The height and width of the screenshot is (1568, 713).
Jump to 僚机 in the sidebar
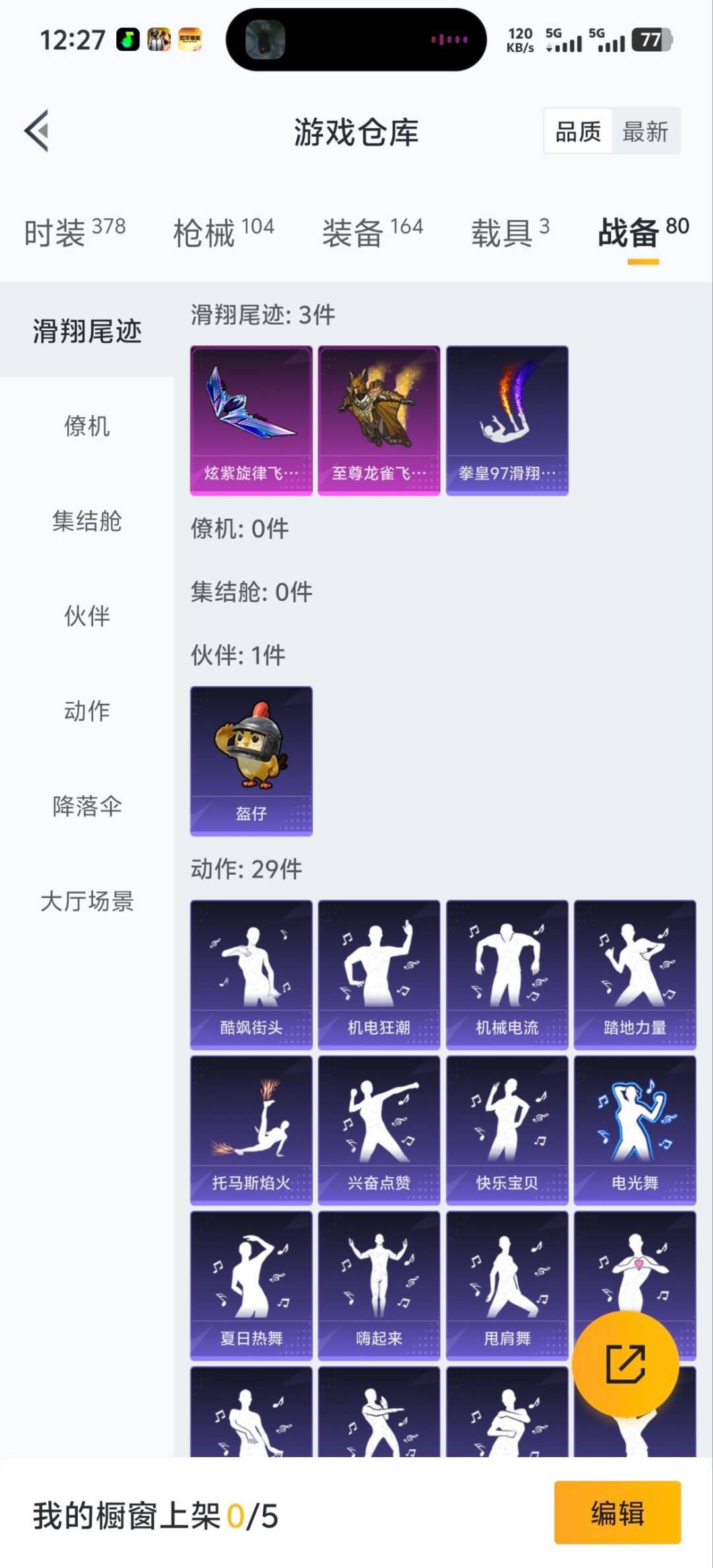tap(86, 426)
